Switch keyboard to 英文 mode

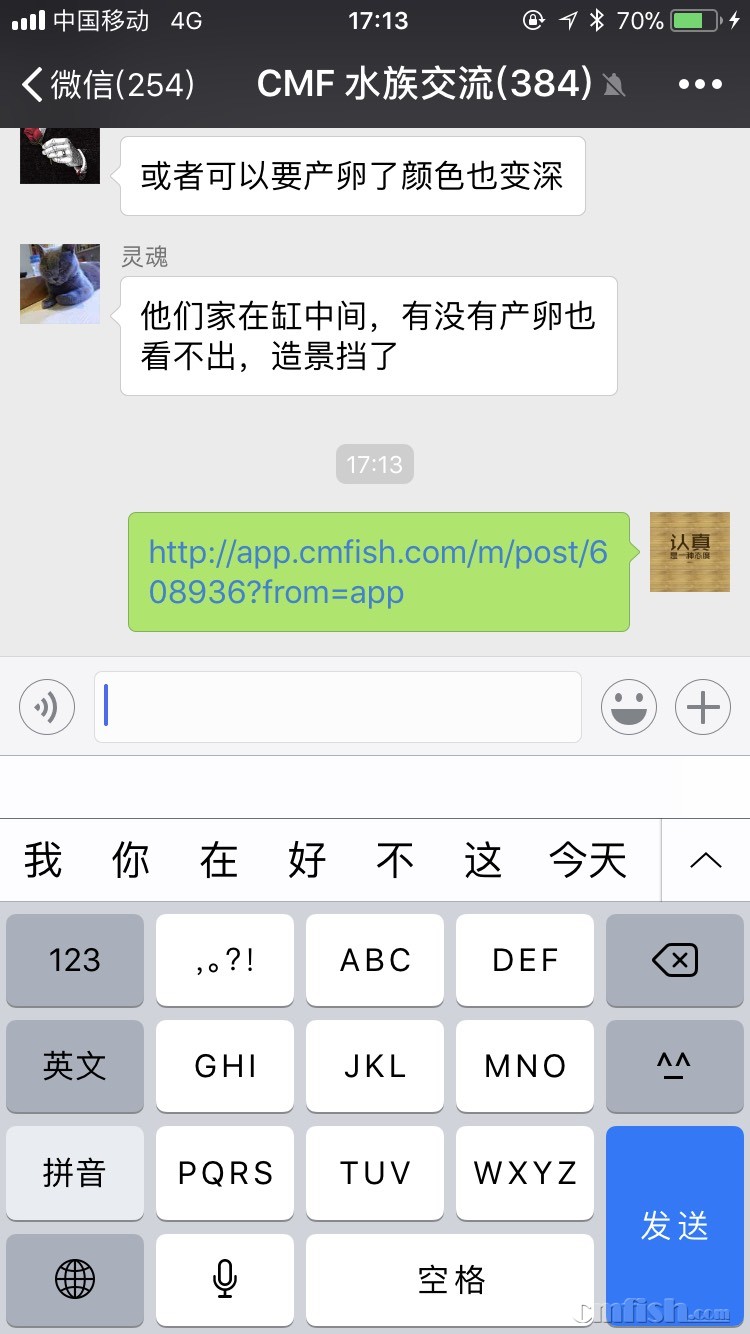(x=75, y=1066)
